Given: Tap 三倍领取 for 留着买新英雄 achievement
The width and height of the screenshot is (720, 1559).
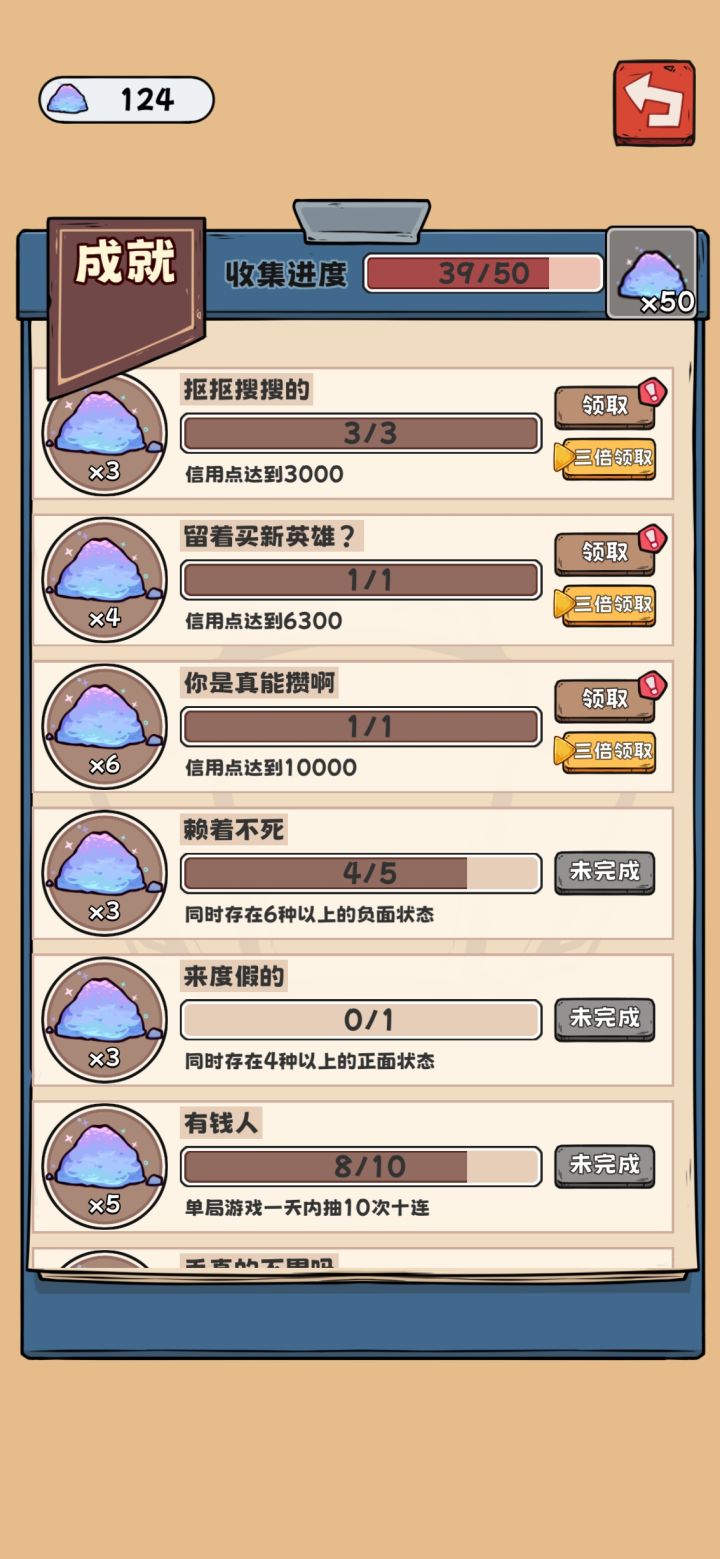Looking at the screenshot, I should coord(605,604).
